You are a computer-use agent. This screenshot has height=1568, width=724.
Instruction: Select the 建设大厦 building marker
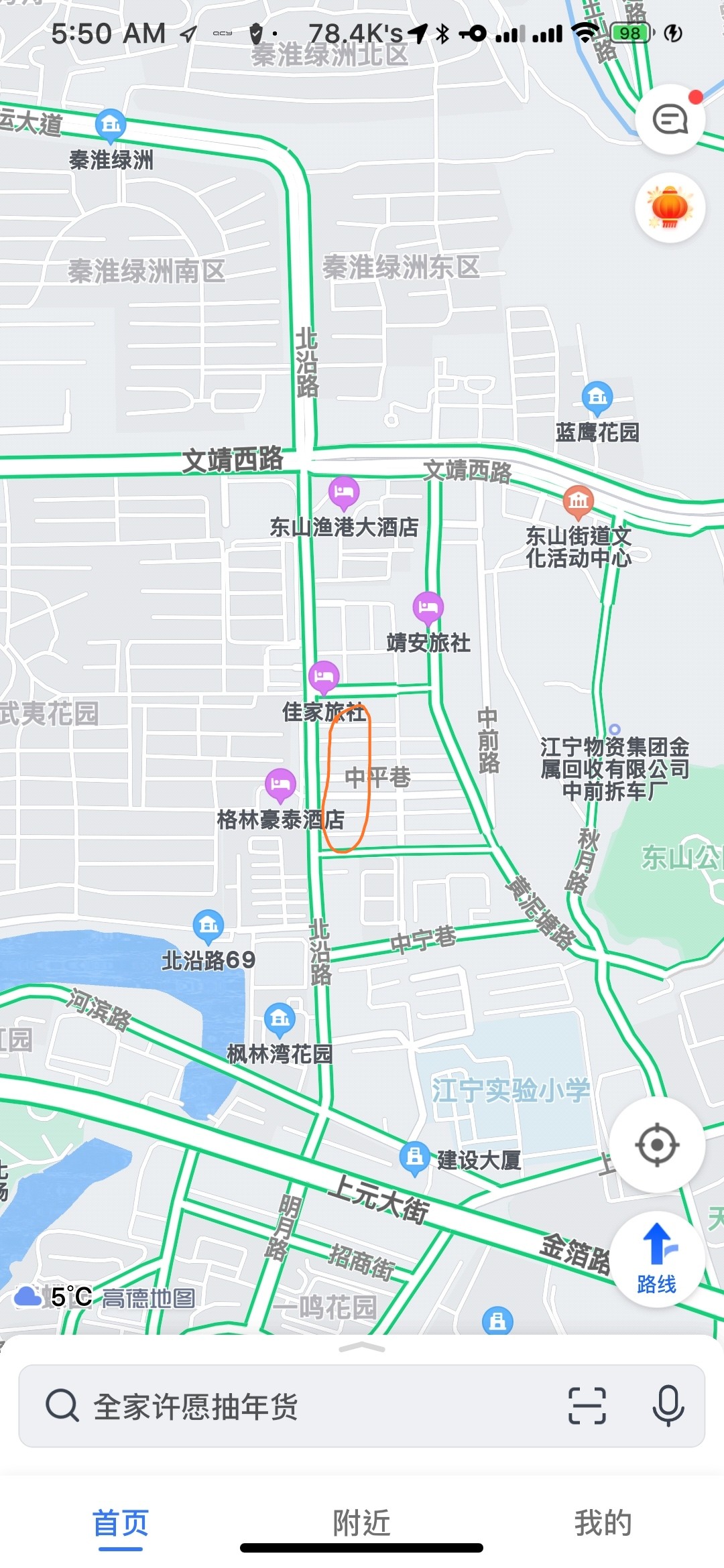(415, 1157)
